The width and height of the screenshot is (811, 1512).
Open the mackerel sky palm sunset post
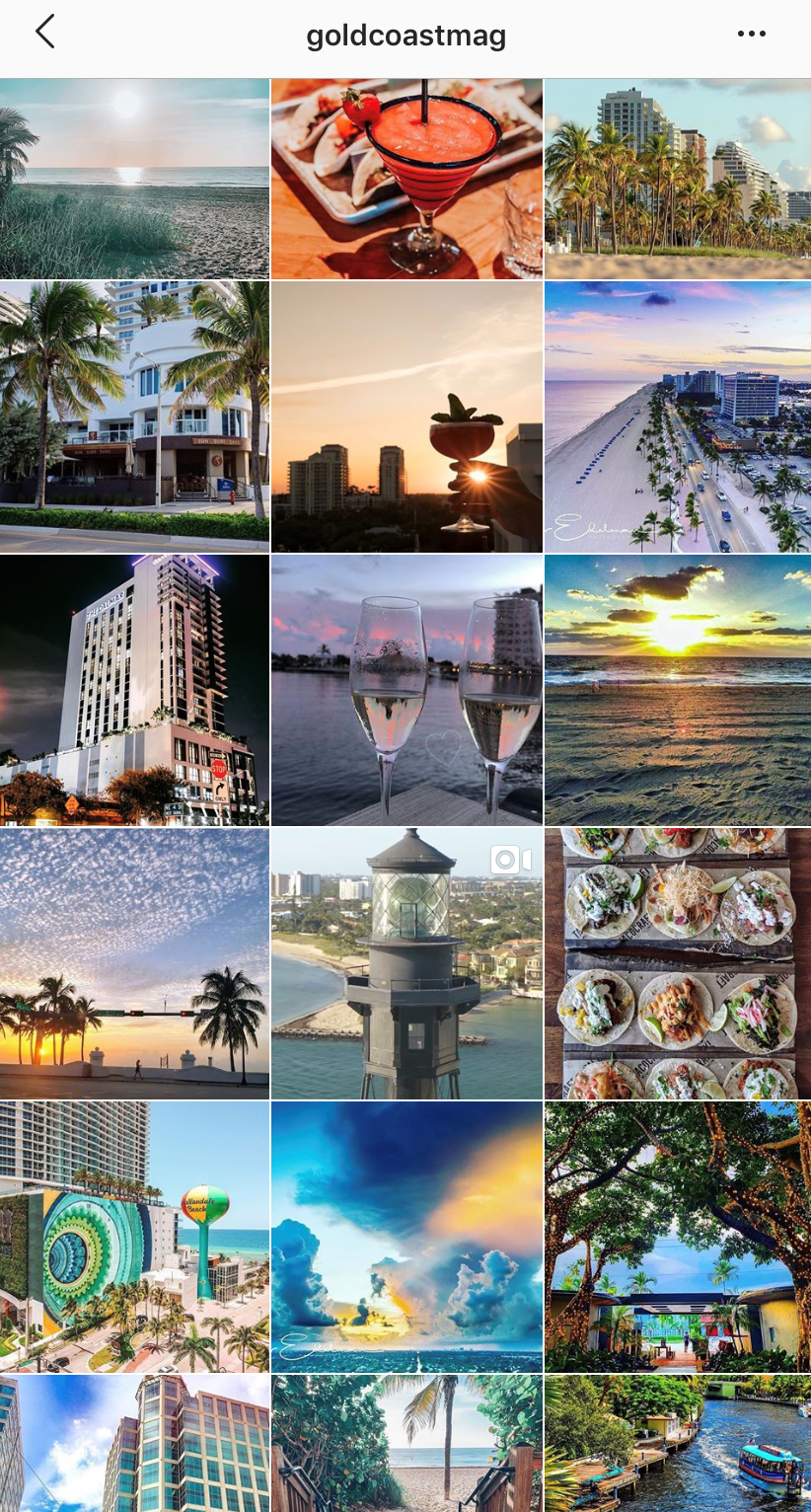134,963
